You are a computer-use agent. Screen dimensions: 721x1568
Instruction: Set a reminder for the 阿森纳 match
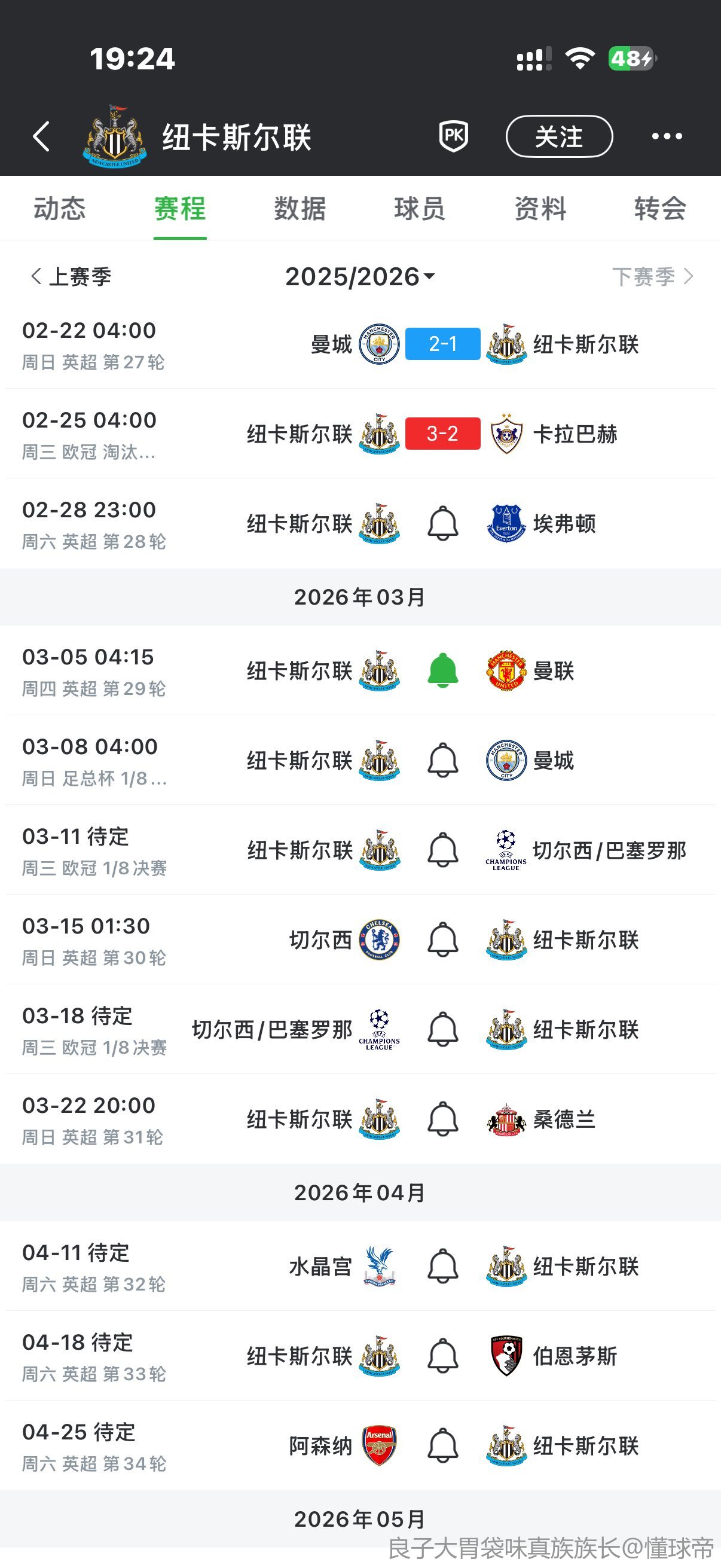(x=442, y=1445)
